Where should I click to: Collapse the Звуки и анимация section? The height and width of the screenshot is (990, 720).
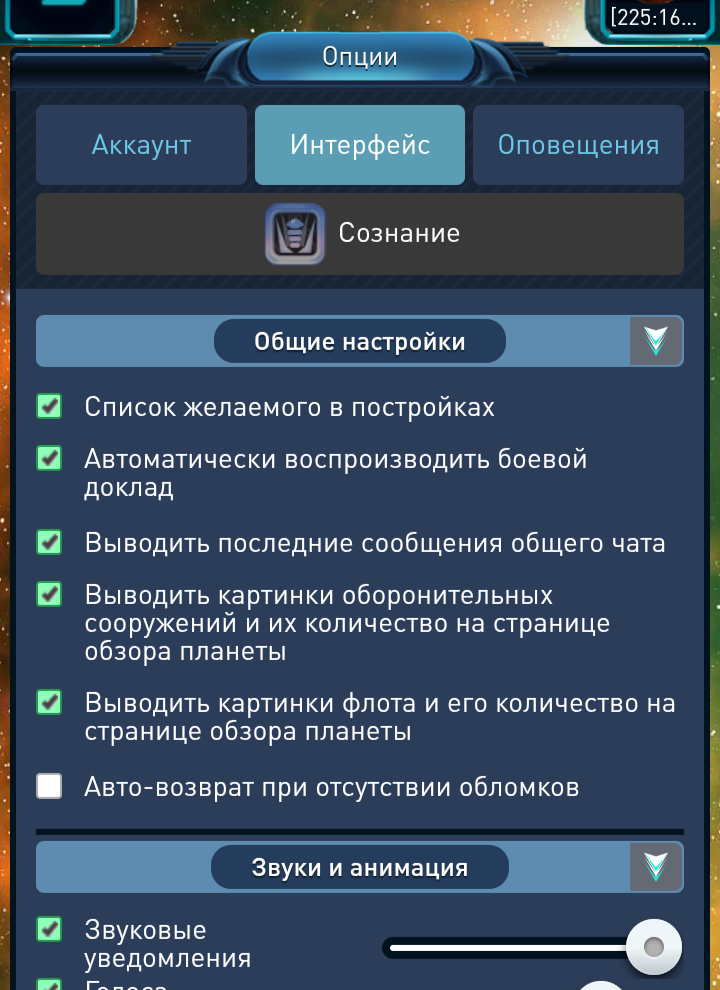tap(656, 867)
